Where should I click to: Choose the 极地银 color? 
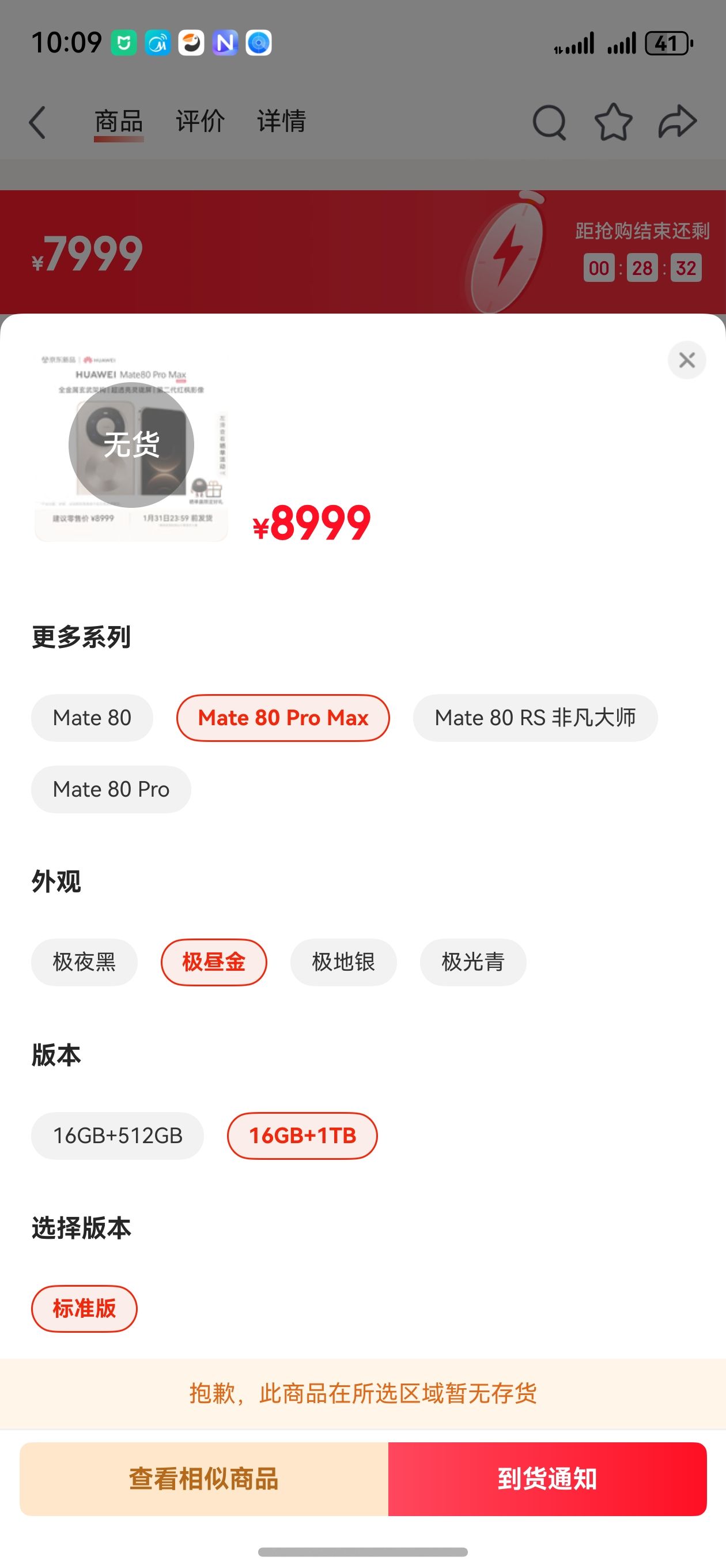coord(343,962)
